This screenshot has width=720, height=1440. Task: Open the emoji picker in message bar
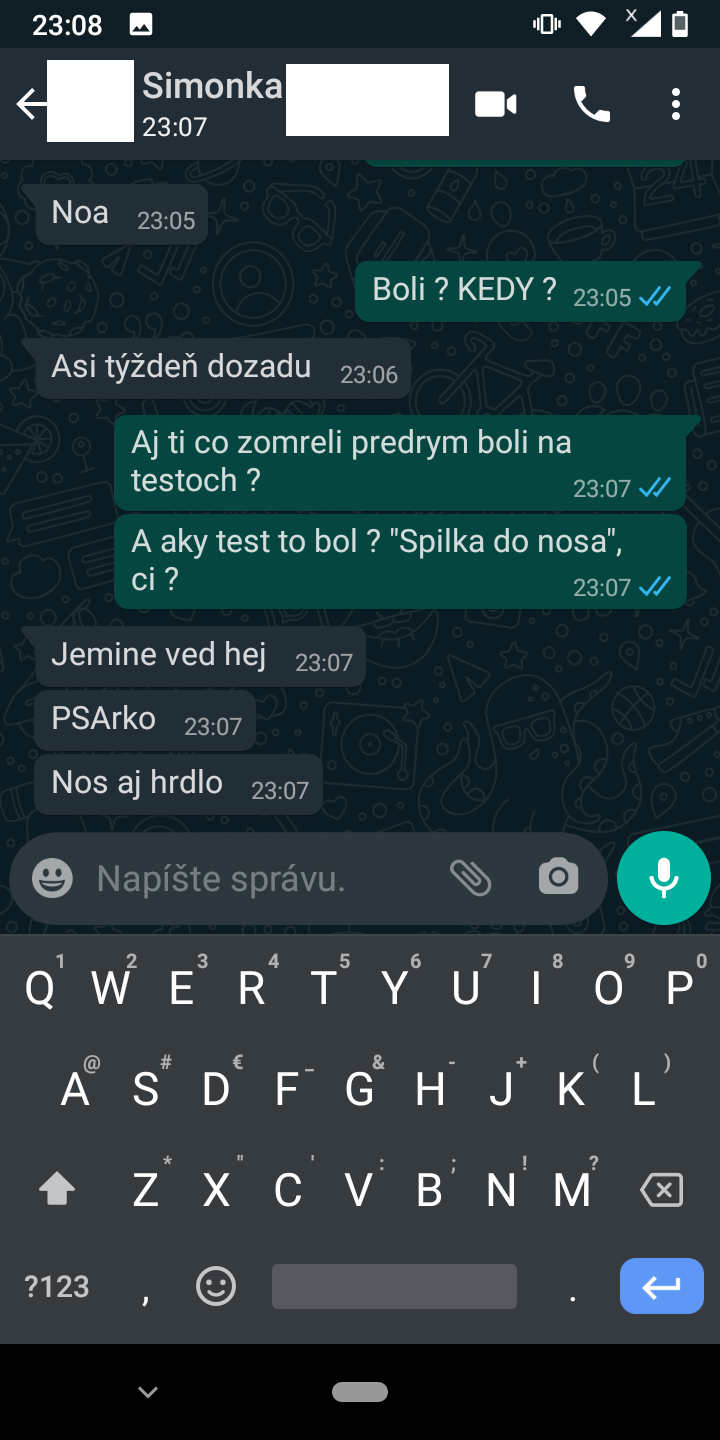point(52,878)
